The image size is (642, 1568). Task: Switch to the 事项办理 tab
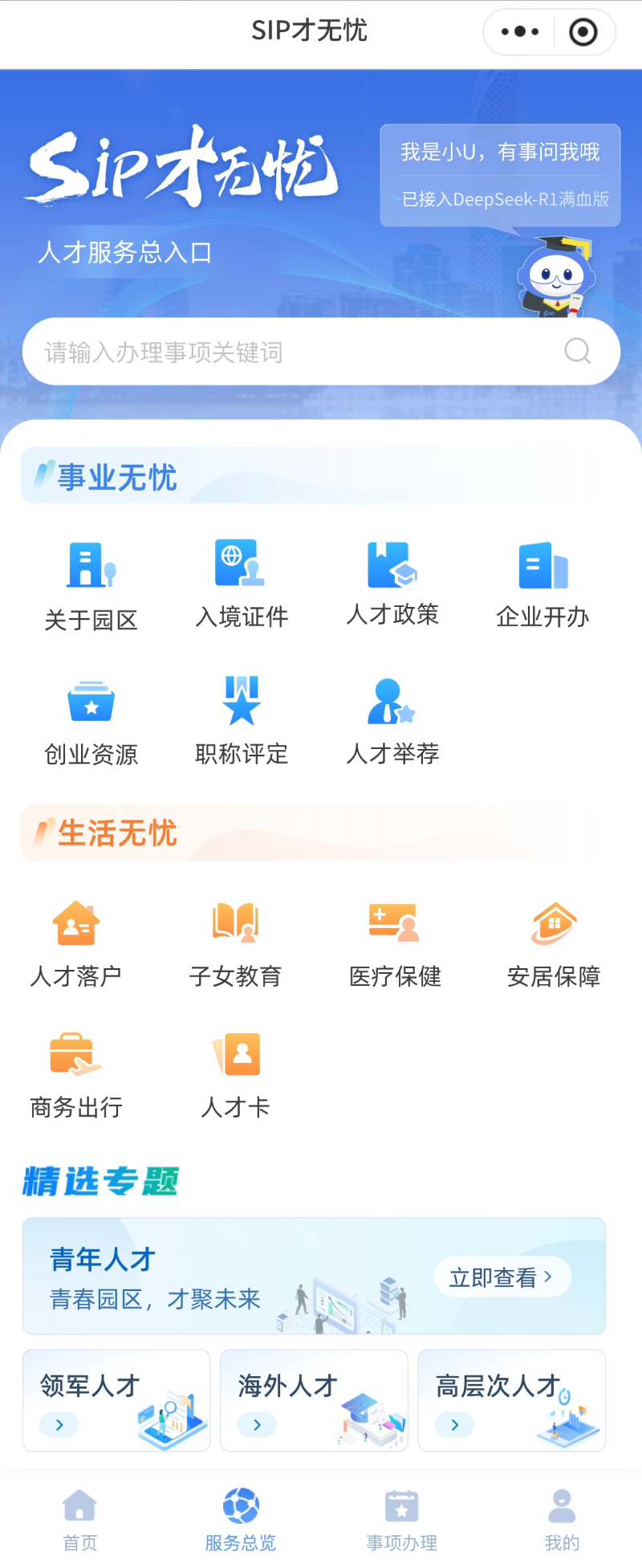401,1519
